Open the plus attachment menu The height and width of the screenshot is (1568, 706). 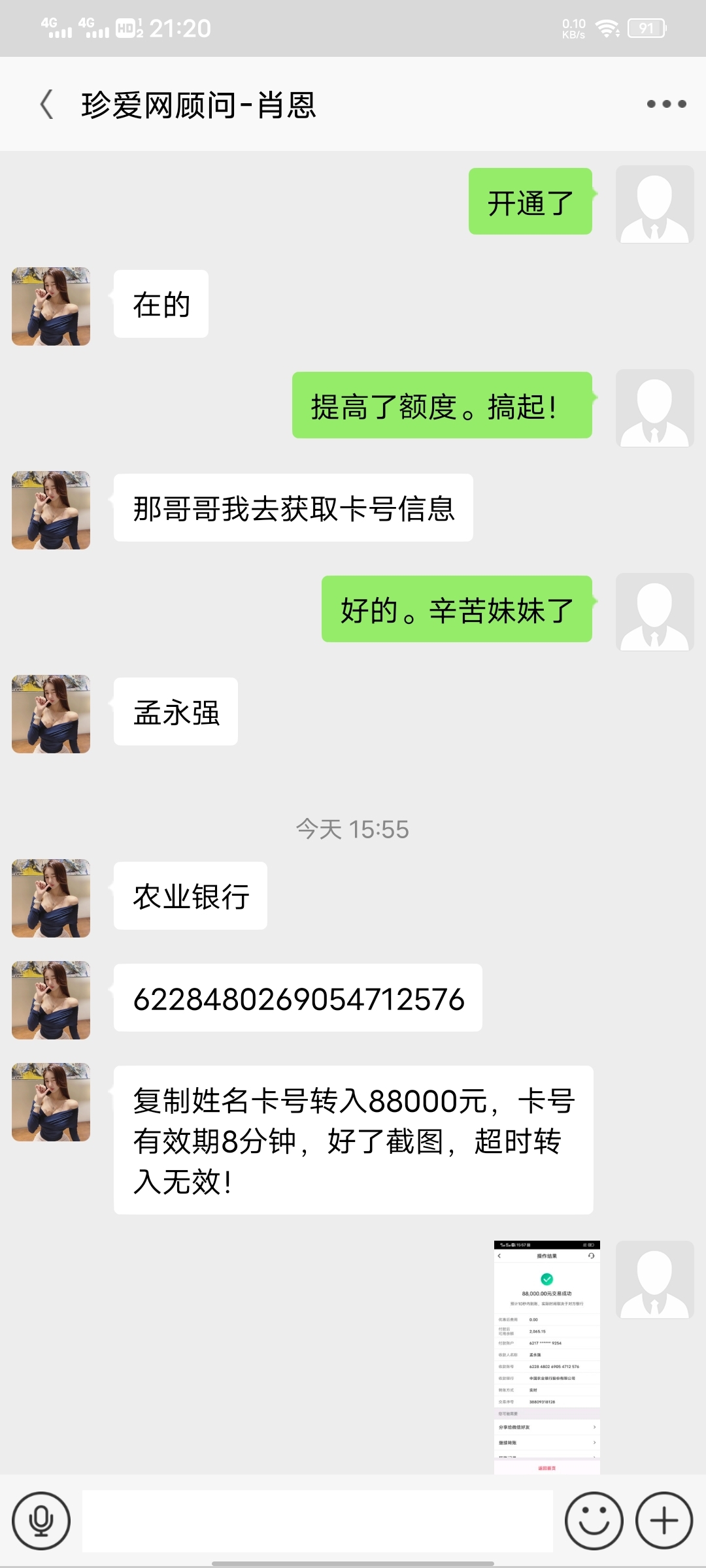tap(664, 1520)
